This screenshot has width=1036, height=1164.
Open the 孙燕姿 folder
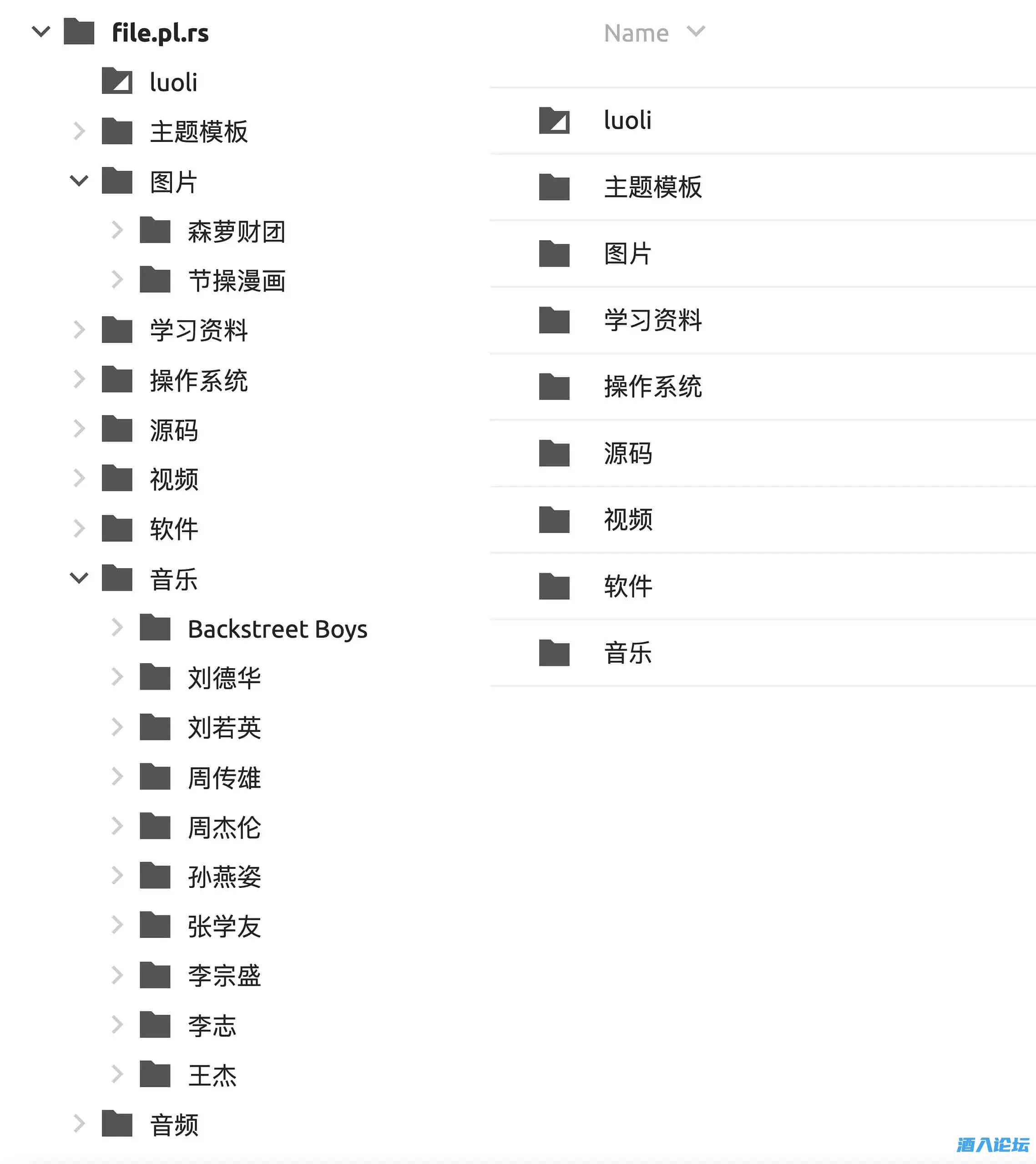point(224,877)
